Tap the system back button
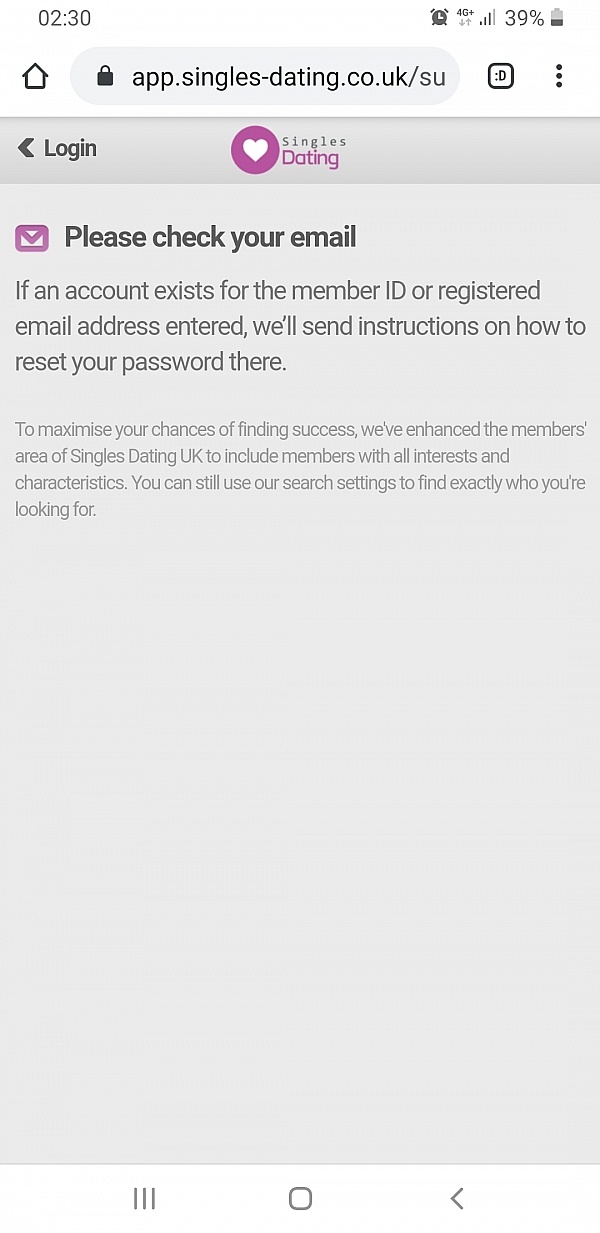The image size is (600, 1233). pos(456,1198)
